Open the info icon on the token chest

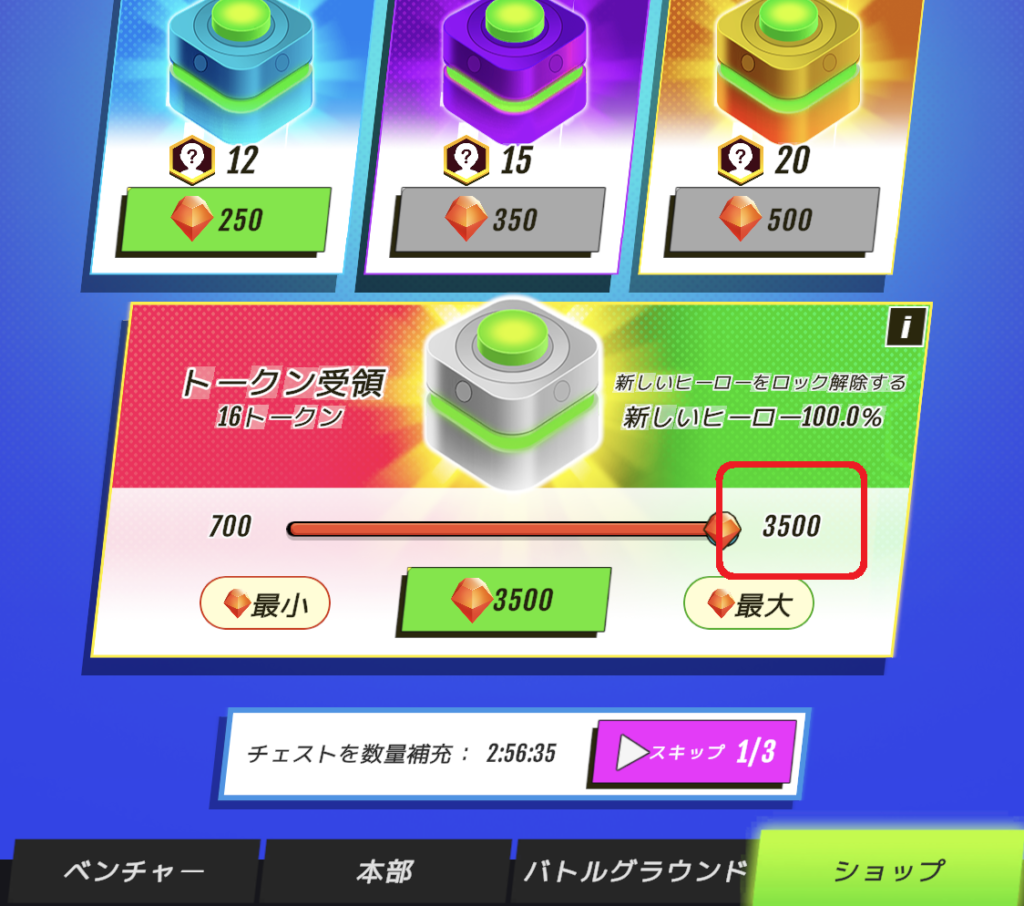pos(906,327)
